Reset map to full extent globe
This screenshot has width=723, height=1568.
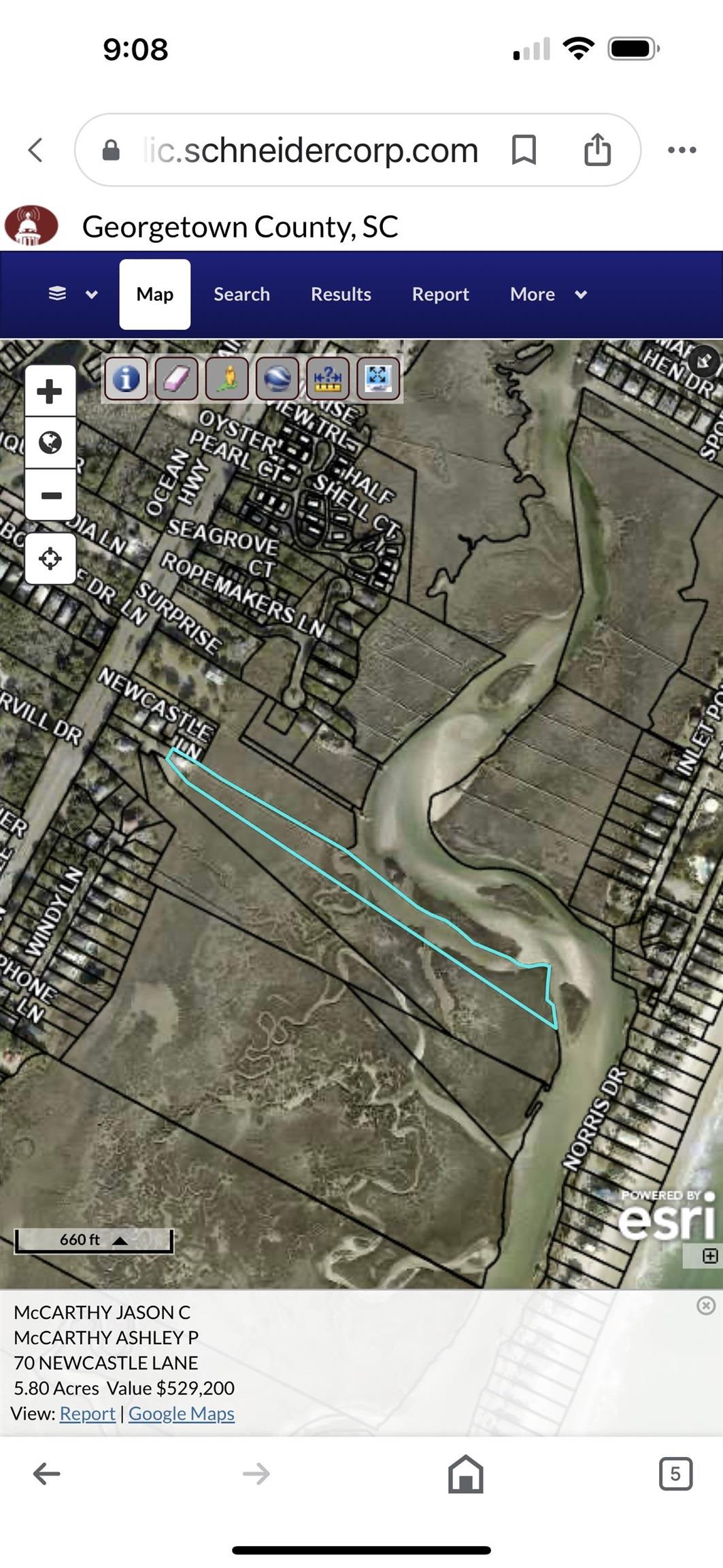pyautogui.click(x=50, y=443)
